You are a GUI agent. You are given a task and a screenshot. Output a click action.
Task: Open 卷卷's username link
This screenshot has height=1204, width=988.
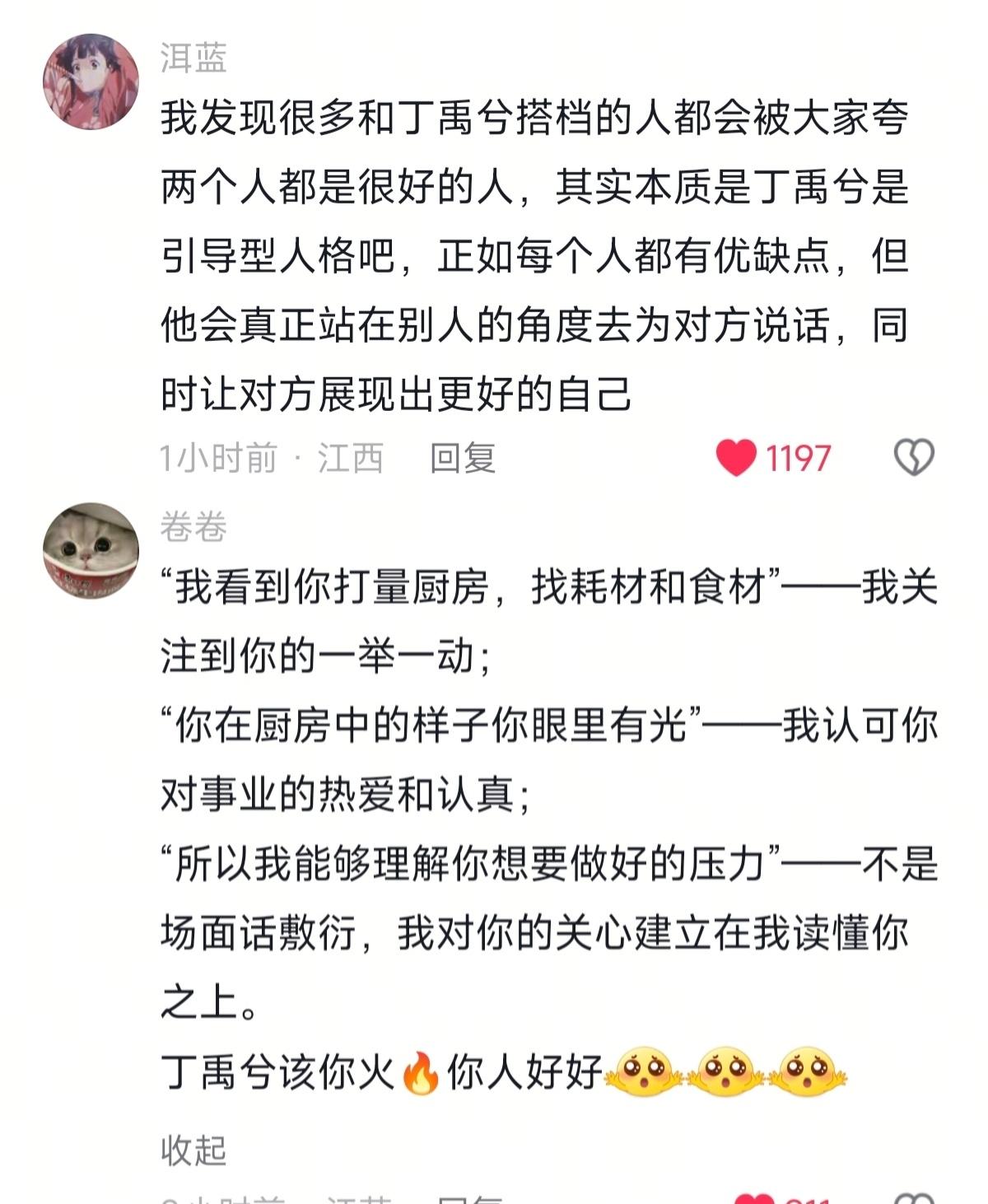[x=193, y=526]
